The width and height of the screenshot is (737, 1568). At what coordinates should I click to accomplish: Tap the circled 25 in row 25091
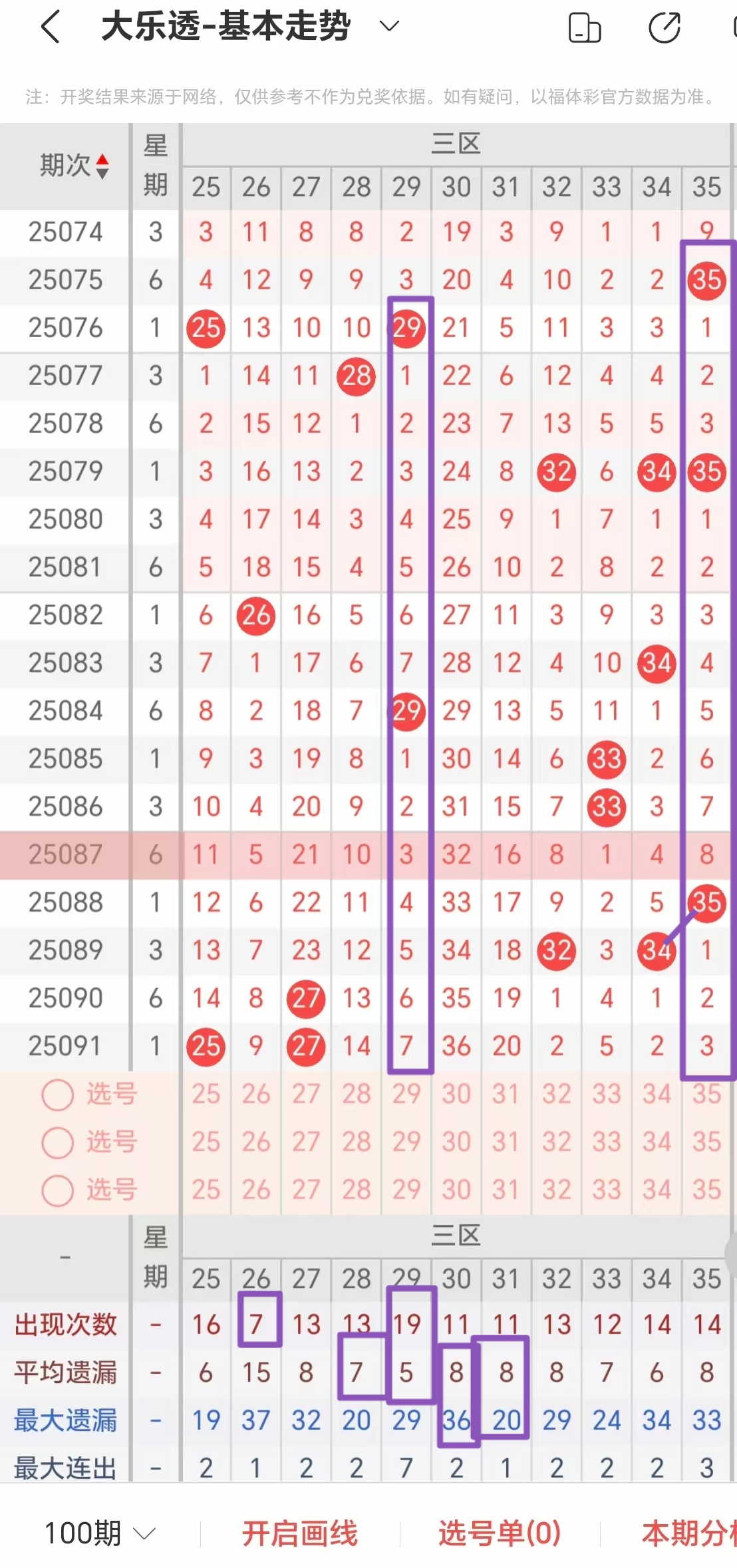[206, 1045]
